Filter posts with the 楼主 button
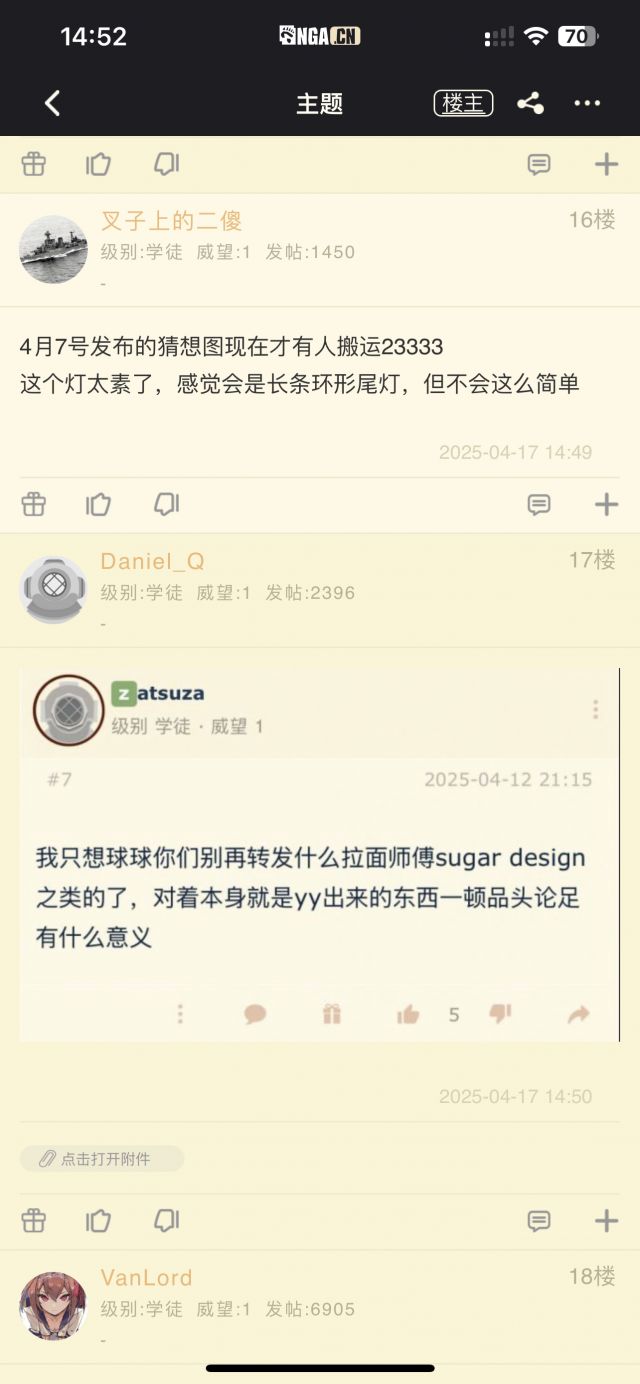This screenshot has height=1384, width=640. pyautogui.click(x=463, y=103)
